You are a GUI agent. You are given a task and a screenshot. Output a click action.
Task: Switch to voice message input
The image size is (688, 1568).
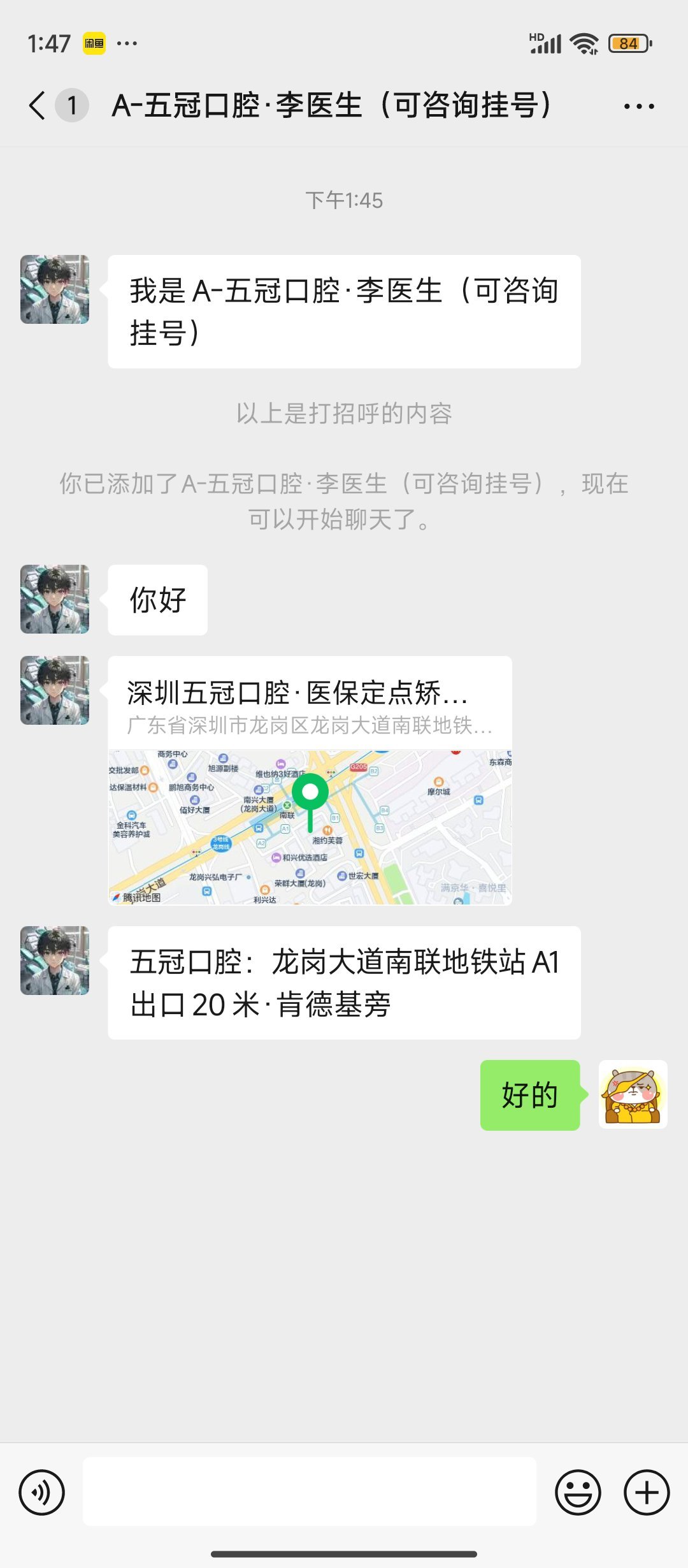click(x=42, y=1492)
